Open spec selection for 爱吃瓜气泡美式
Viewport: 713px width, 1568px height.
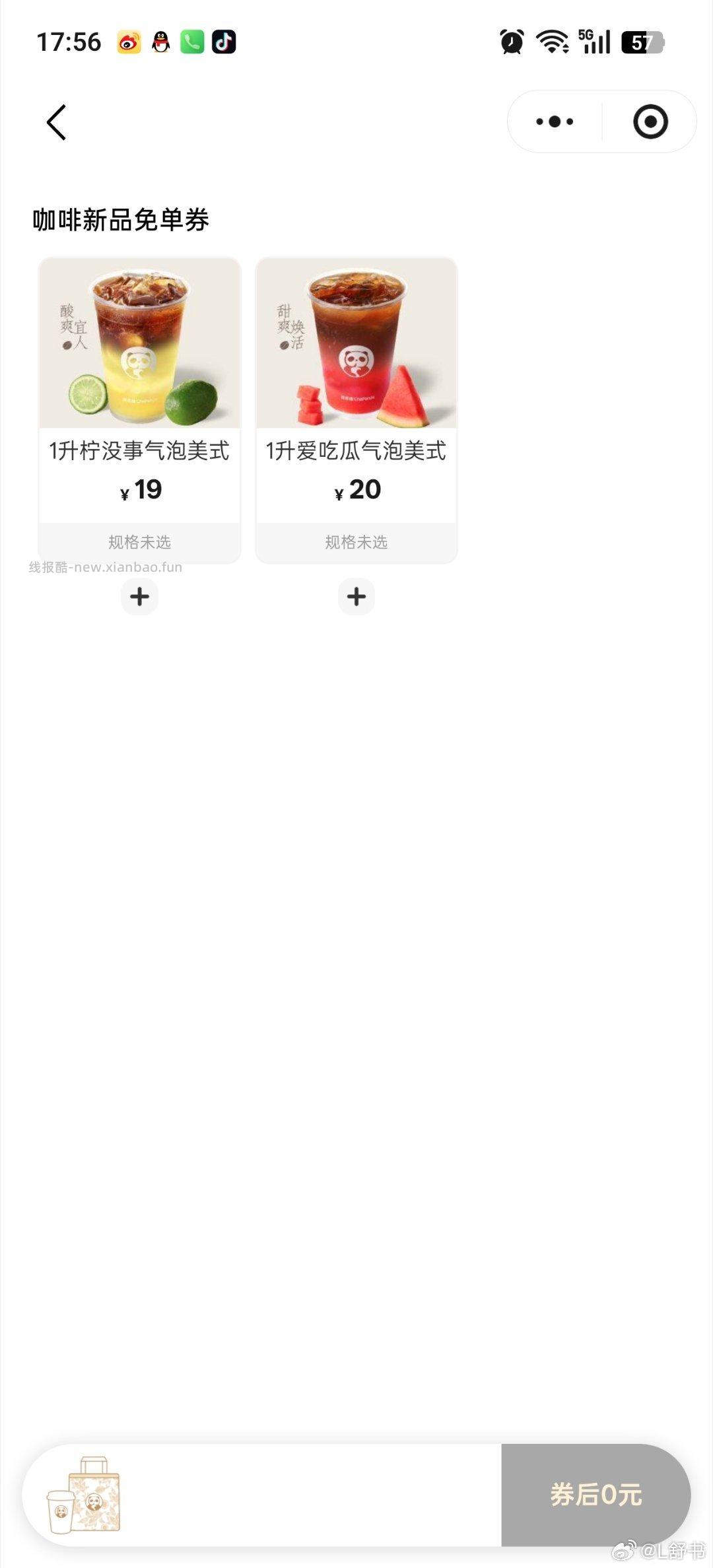(x=356, y=543)
